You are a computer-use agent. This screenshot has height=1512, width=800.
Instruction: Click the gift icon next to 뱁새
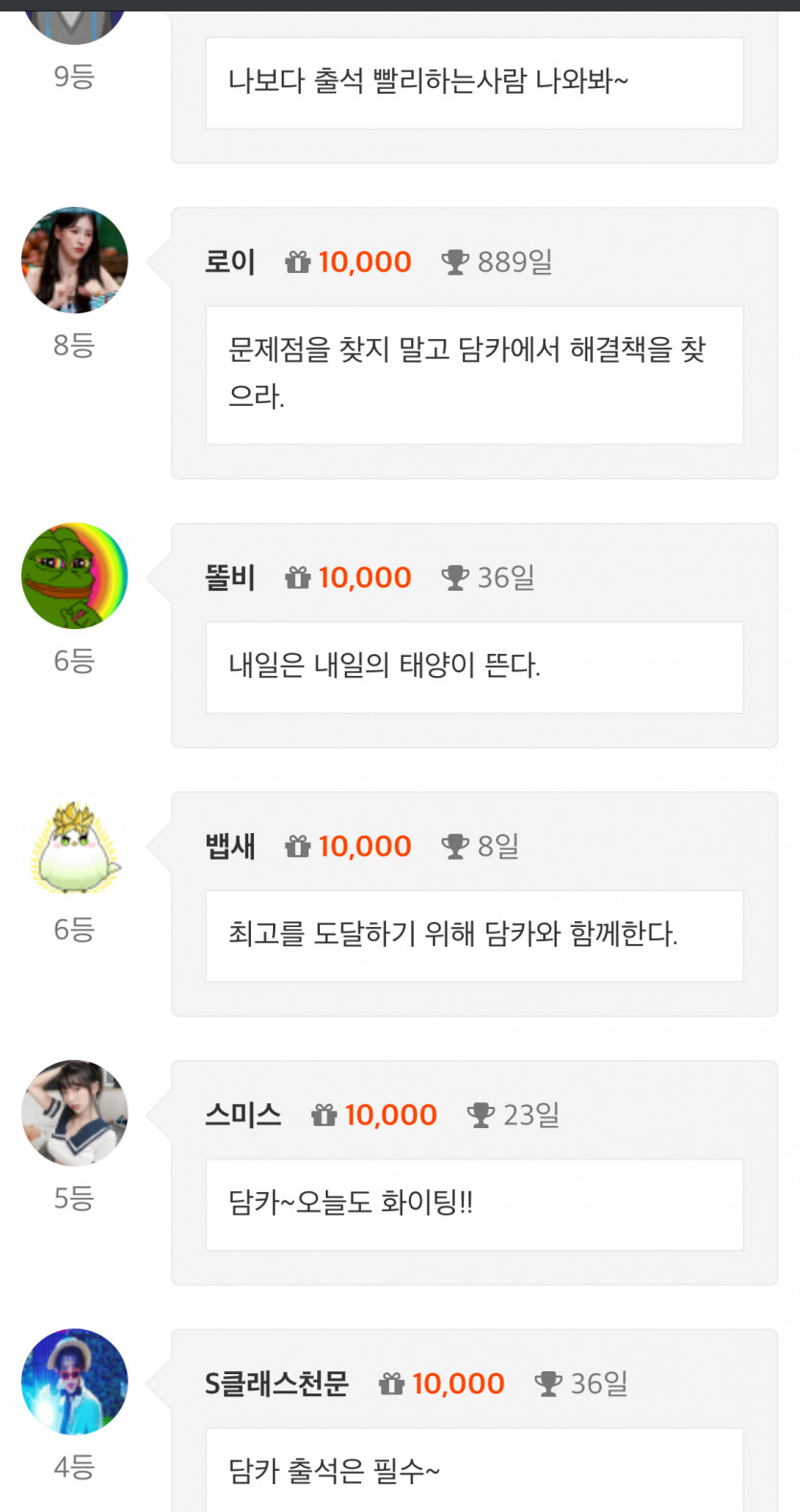(x=298, y=846)
